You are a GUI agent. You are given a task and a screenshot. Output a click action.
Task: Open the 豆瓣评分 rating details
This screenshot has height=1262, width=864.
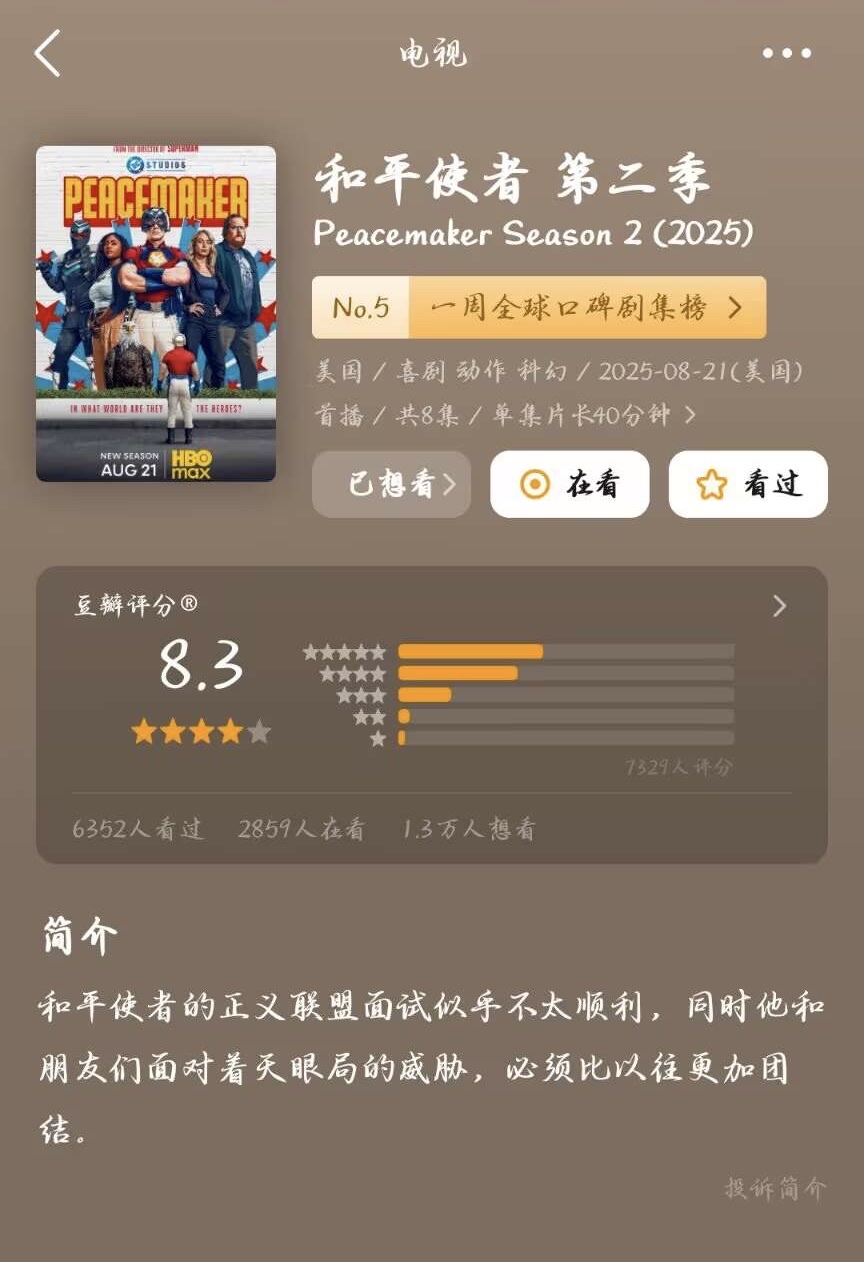[780, 606]
